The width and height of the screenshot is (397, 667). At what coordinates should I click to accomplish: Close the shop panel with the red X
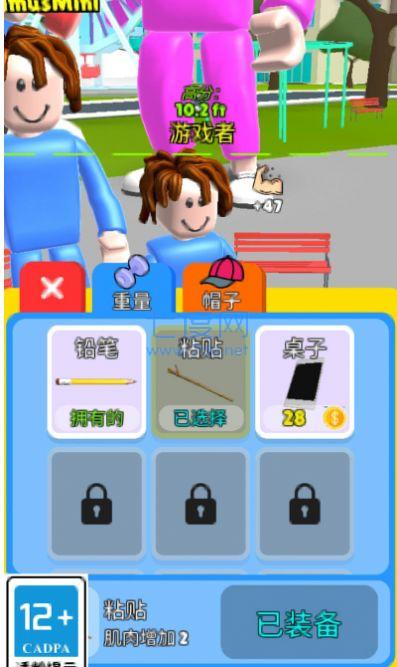click(52, 288)
